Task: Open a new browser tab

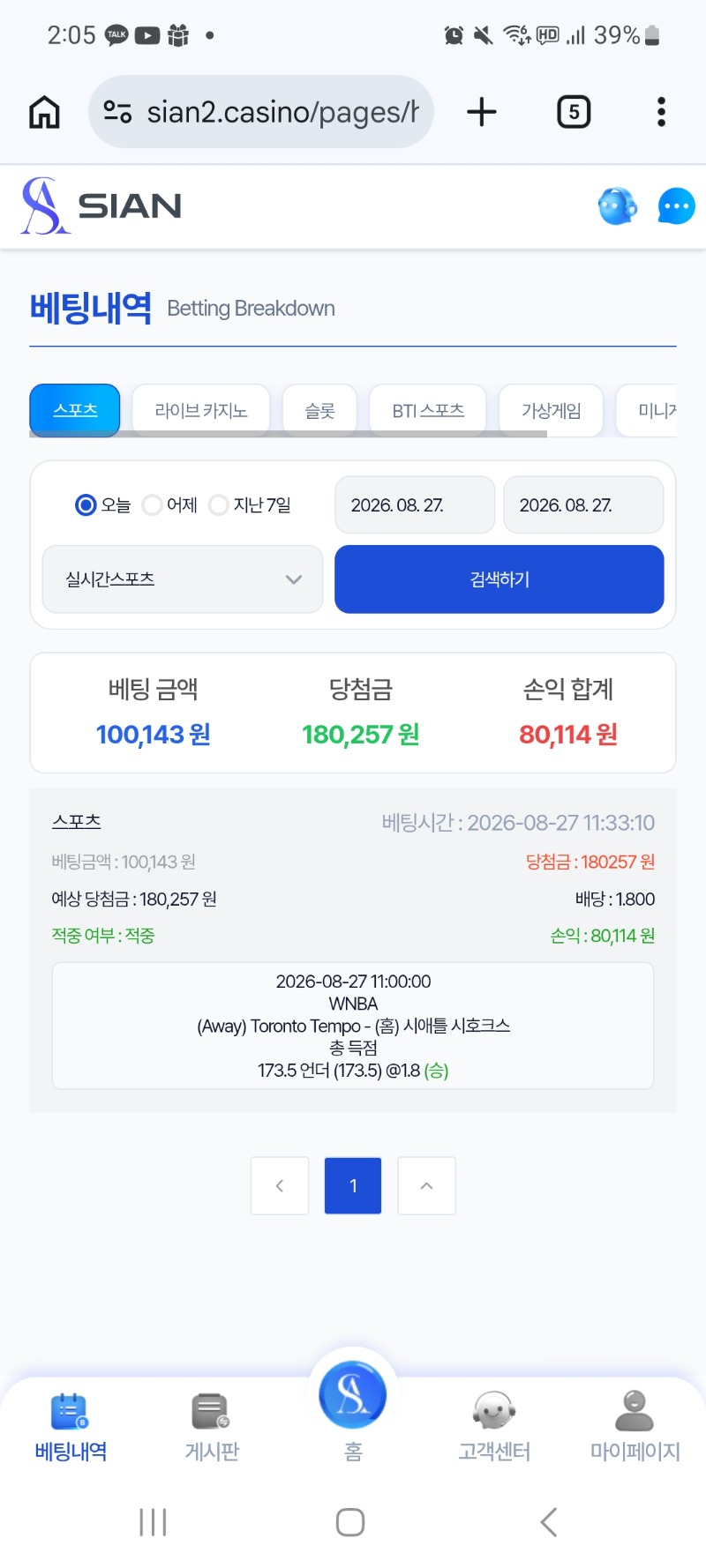Action: coord(482,112)
